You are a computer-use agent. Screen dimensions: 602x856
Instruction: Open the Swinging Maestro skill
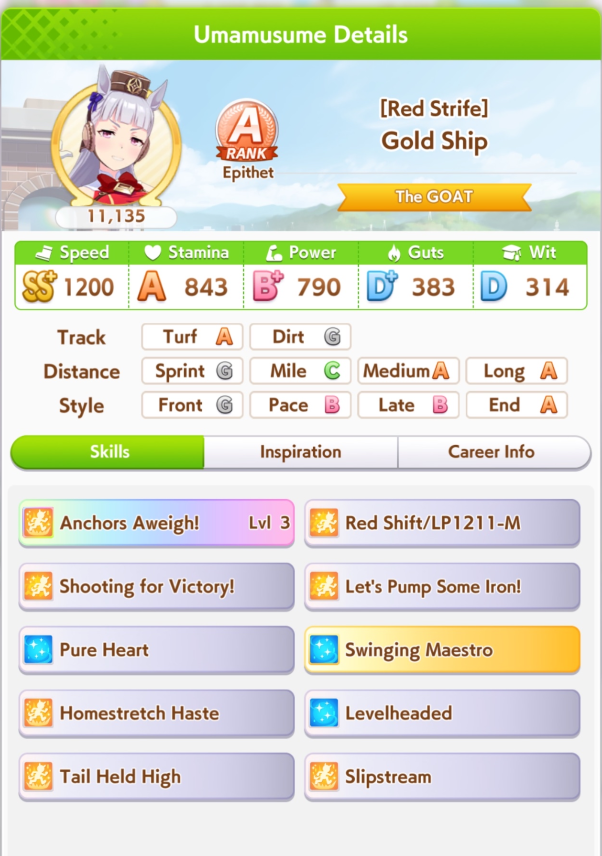pyautogui.click(x=442, y=650)
